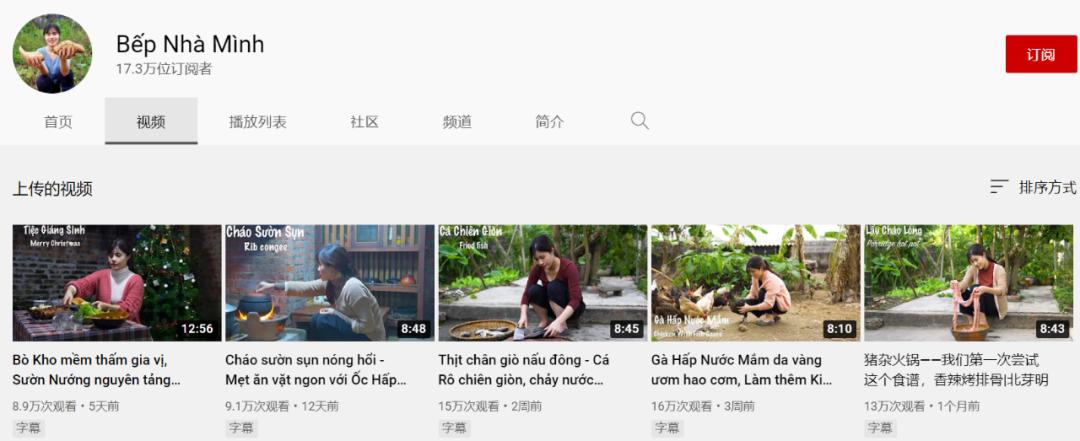Open the 简介 tab
The width and height of the screenshot is (1080, 441).
pyautogui.click(x=549, y=122)
